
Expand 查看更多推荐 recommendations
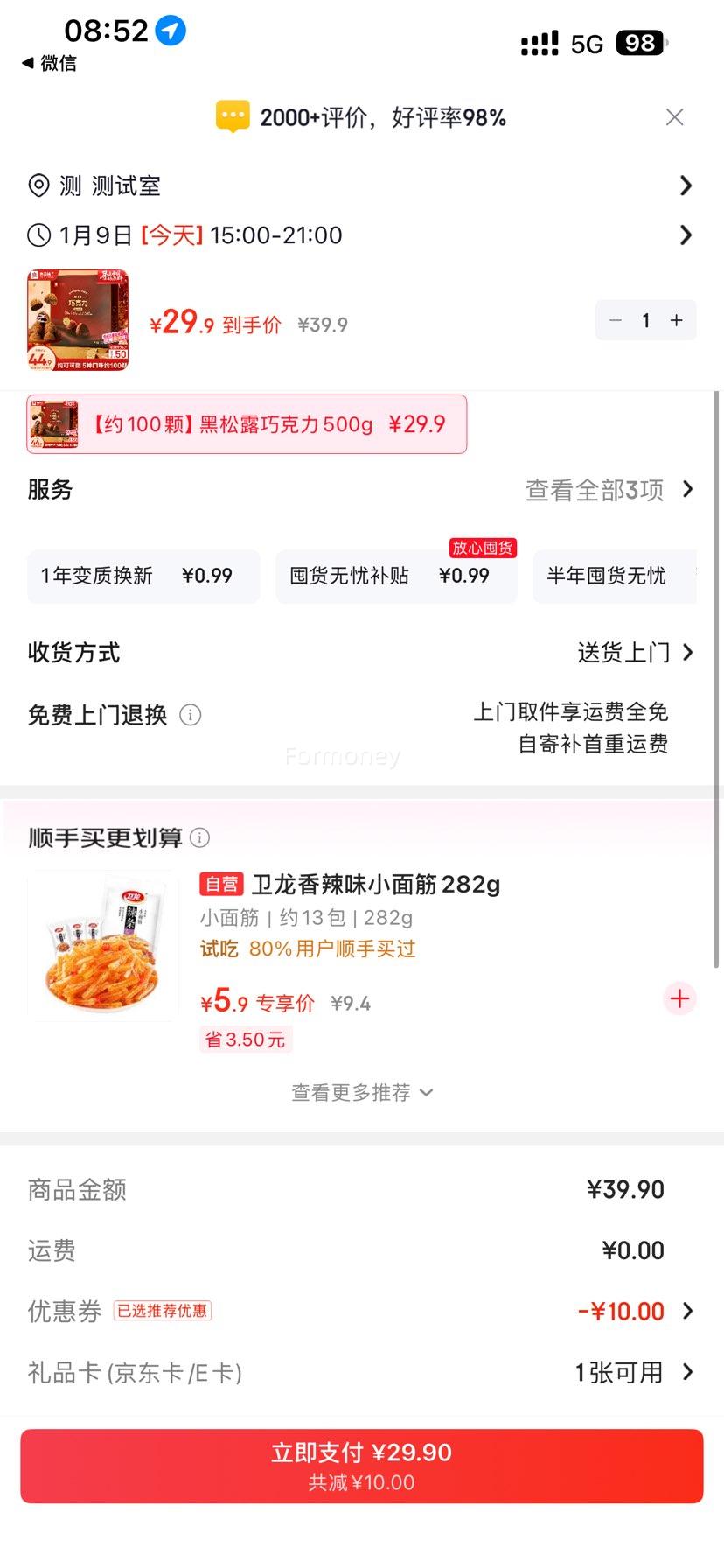tap(362, 1092)
